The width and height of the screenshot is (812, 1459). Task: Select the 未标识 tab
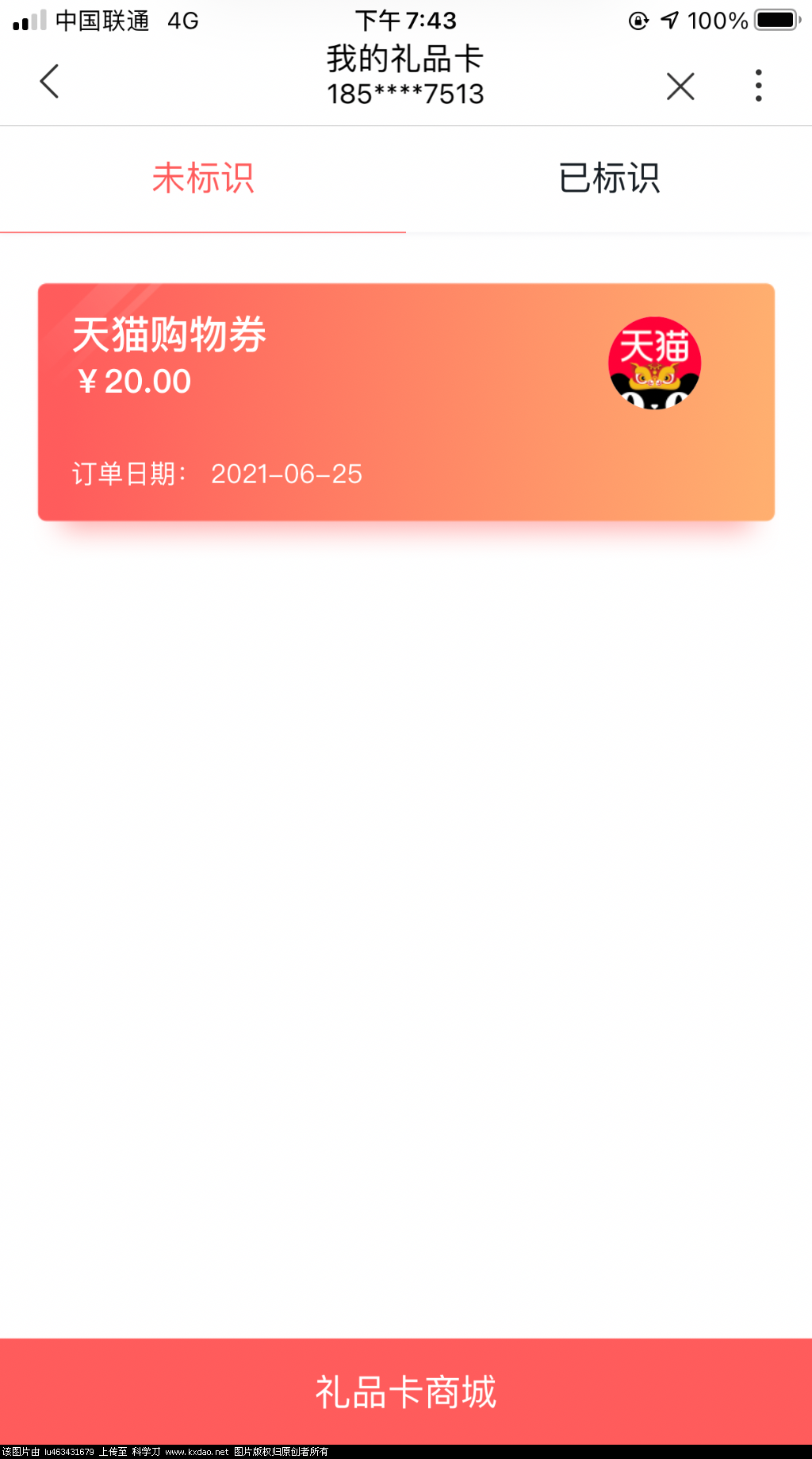[x=203, y=179]
